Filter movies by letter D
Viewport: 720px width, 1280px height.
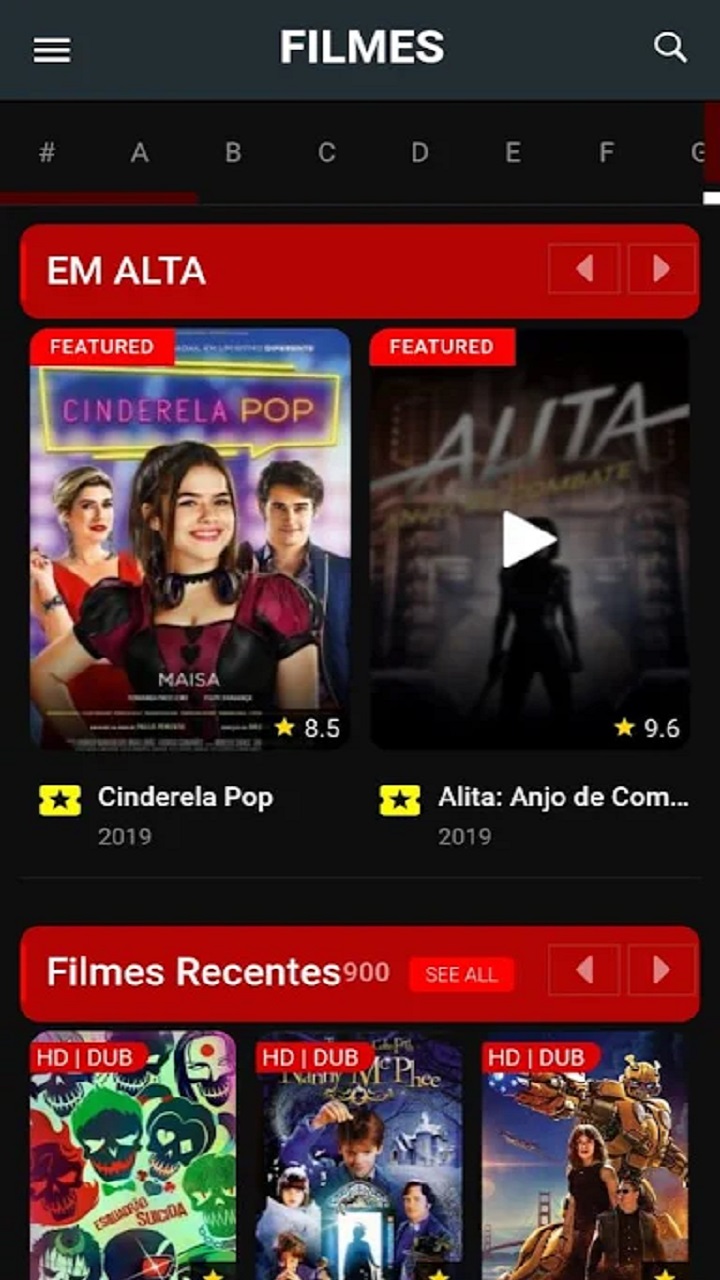tap(420, 153)
